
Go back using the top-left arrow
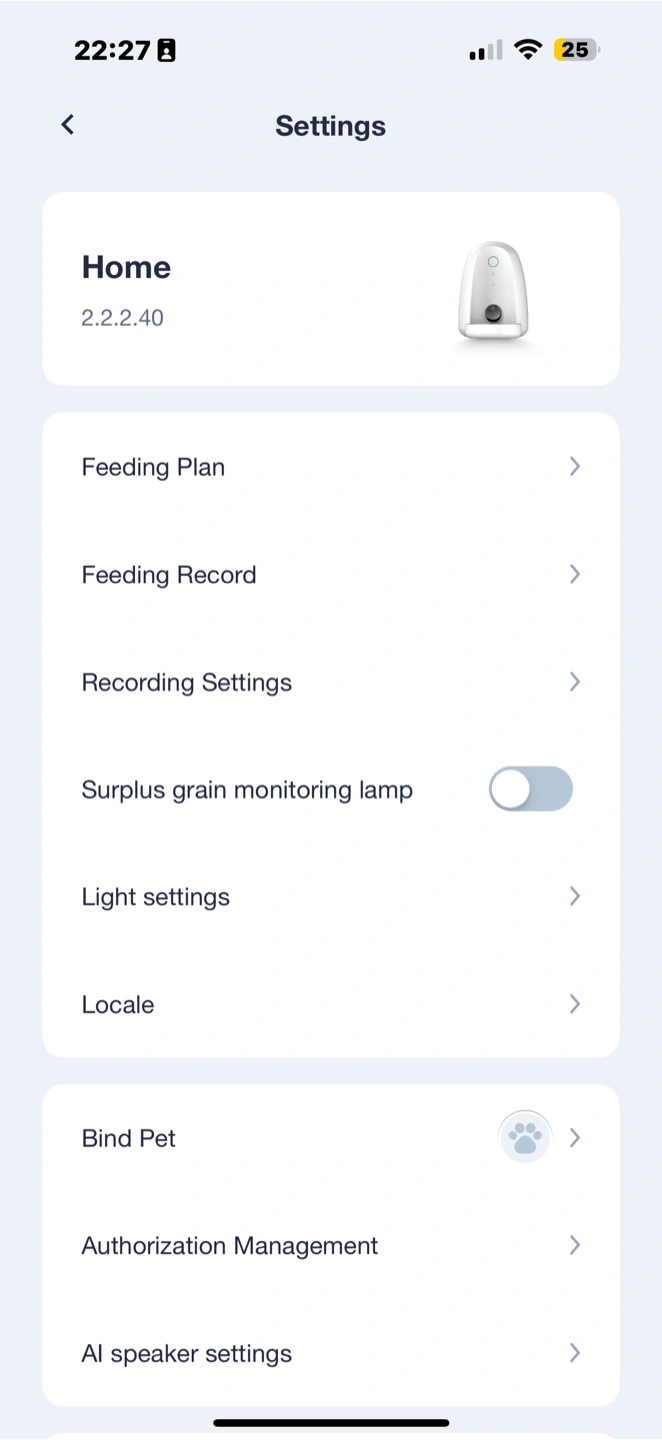pos(67,125)
